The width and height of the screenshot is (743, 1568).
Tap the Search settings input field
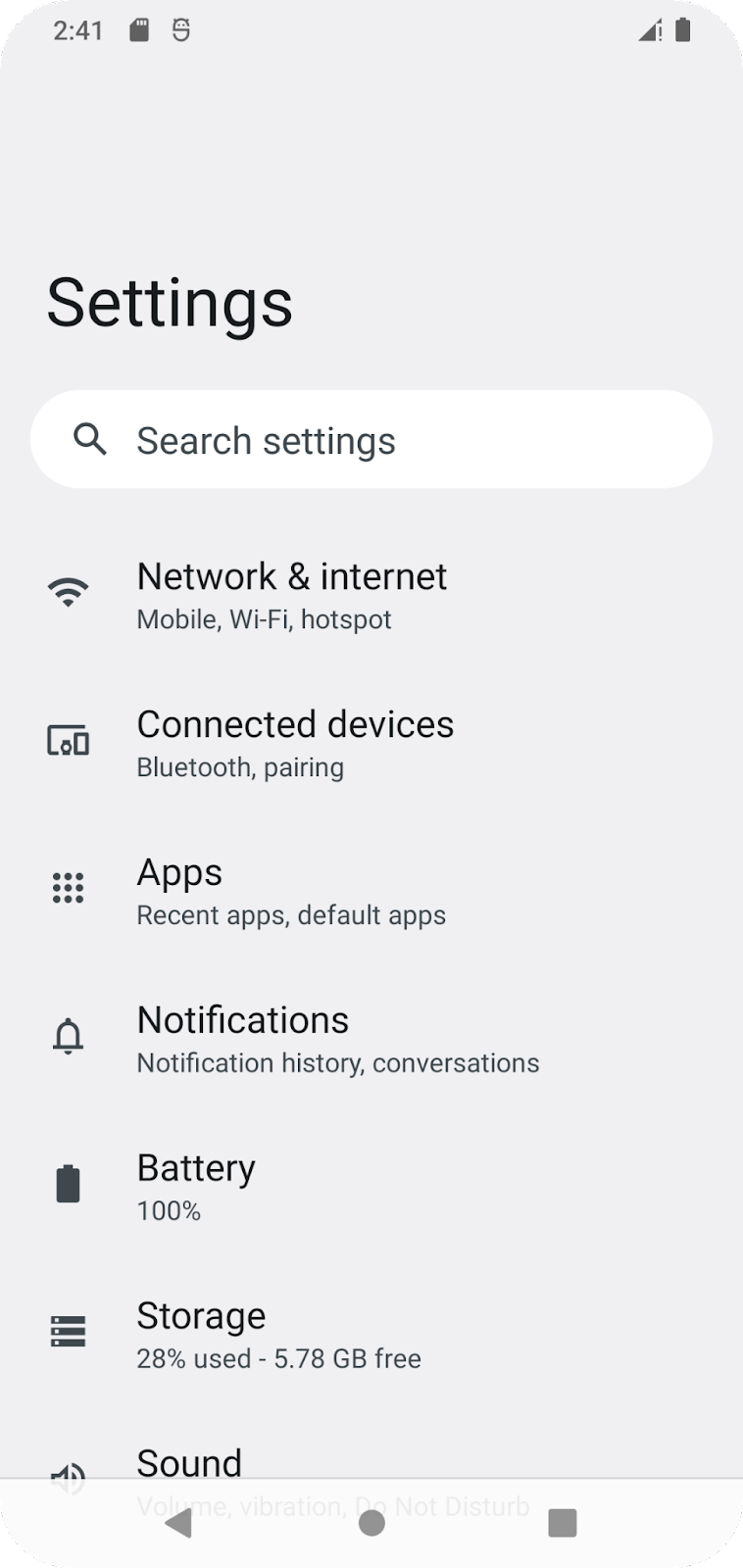pos(371,439)
